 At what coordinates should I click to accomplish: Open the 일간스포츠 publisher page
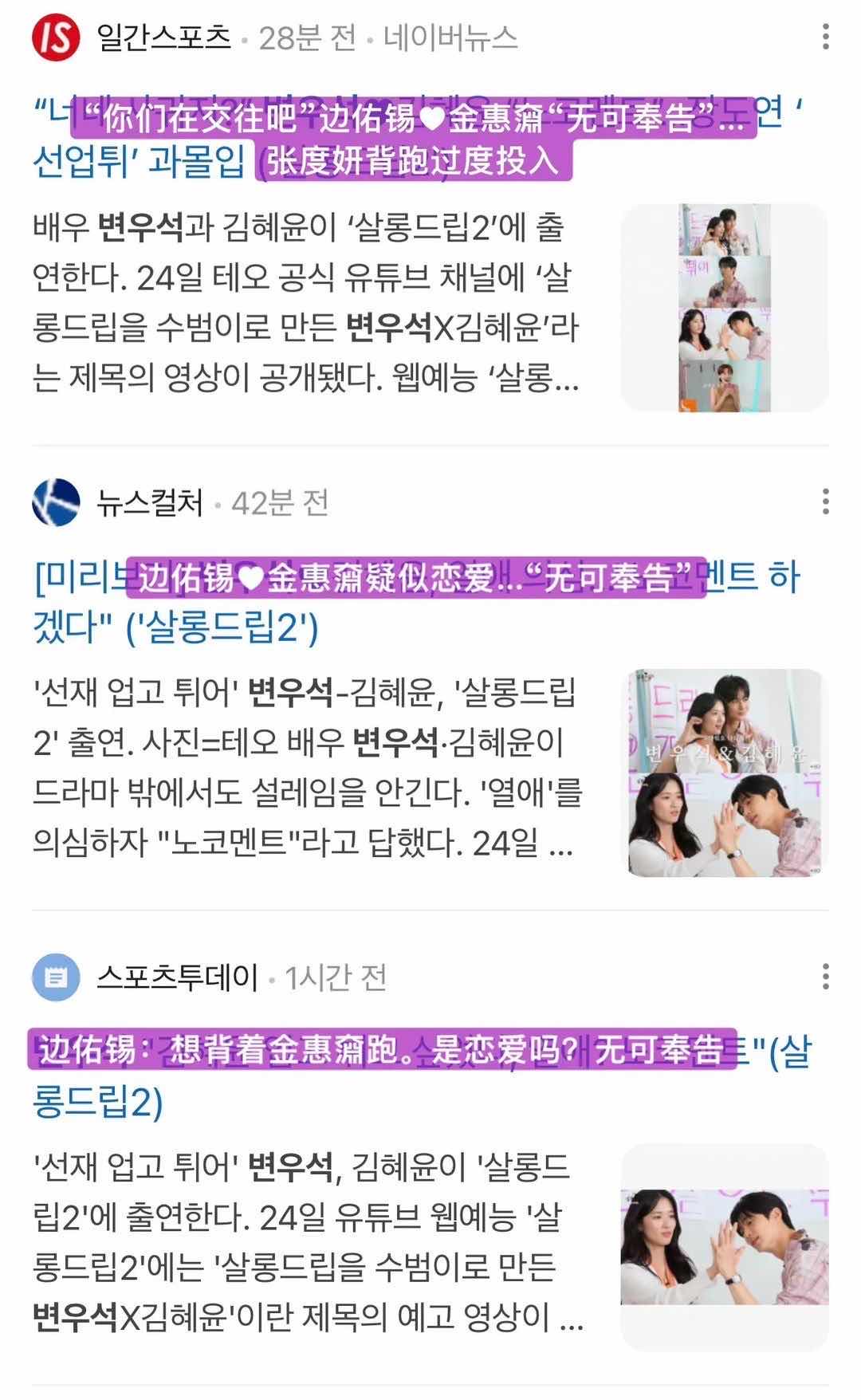(x=163, y=37)
